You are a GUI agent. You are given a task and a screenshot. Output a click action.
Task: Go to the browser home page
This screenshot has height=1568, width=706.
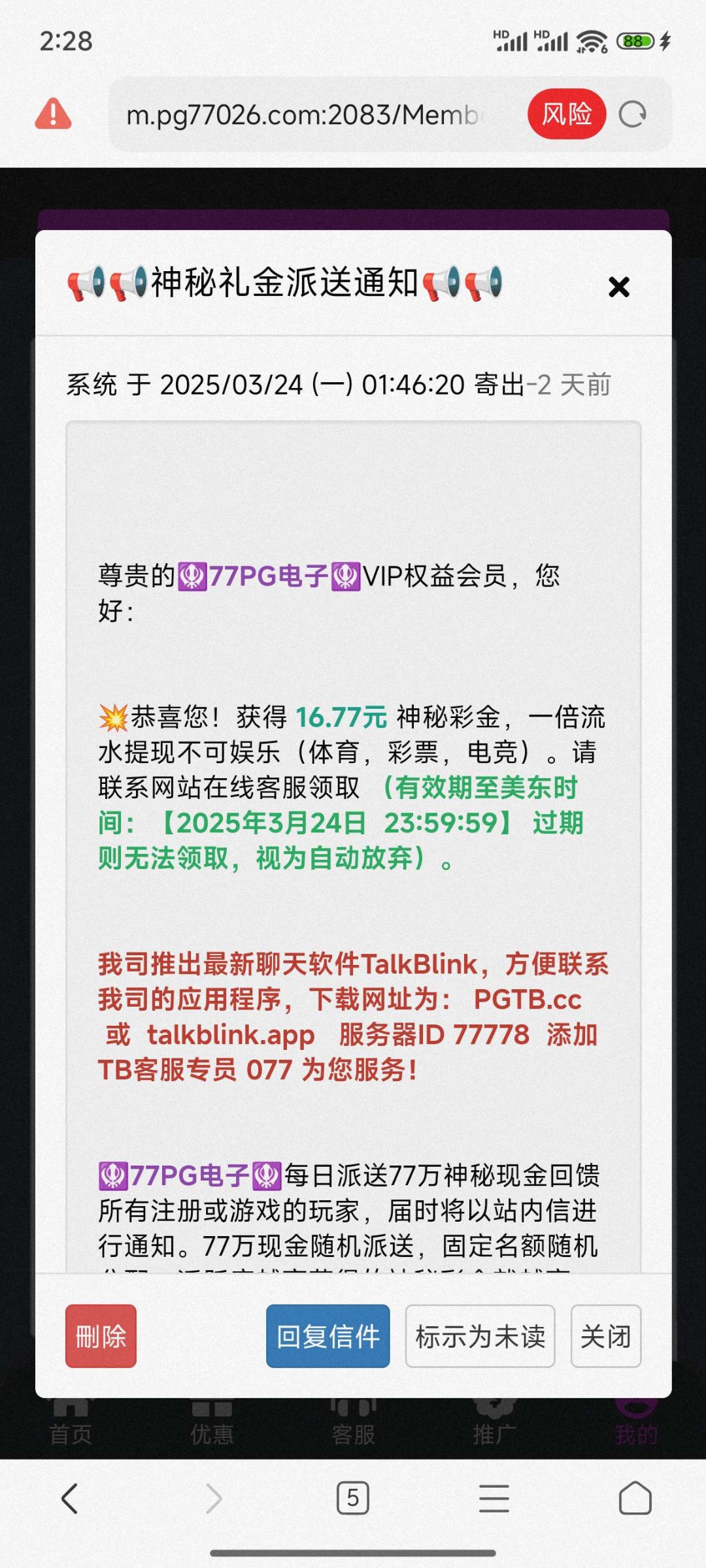pyautogui.click(x=635, y=1498)
